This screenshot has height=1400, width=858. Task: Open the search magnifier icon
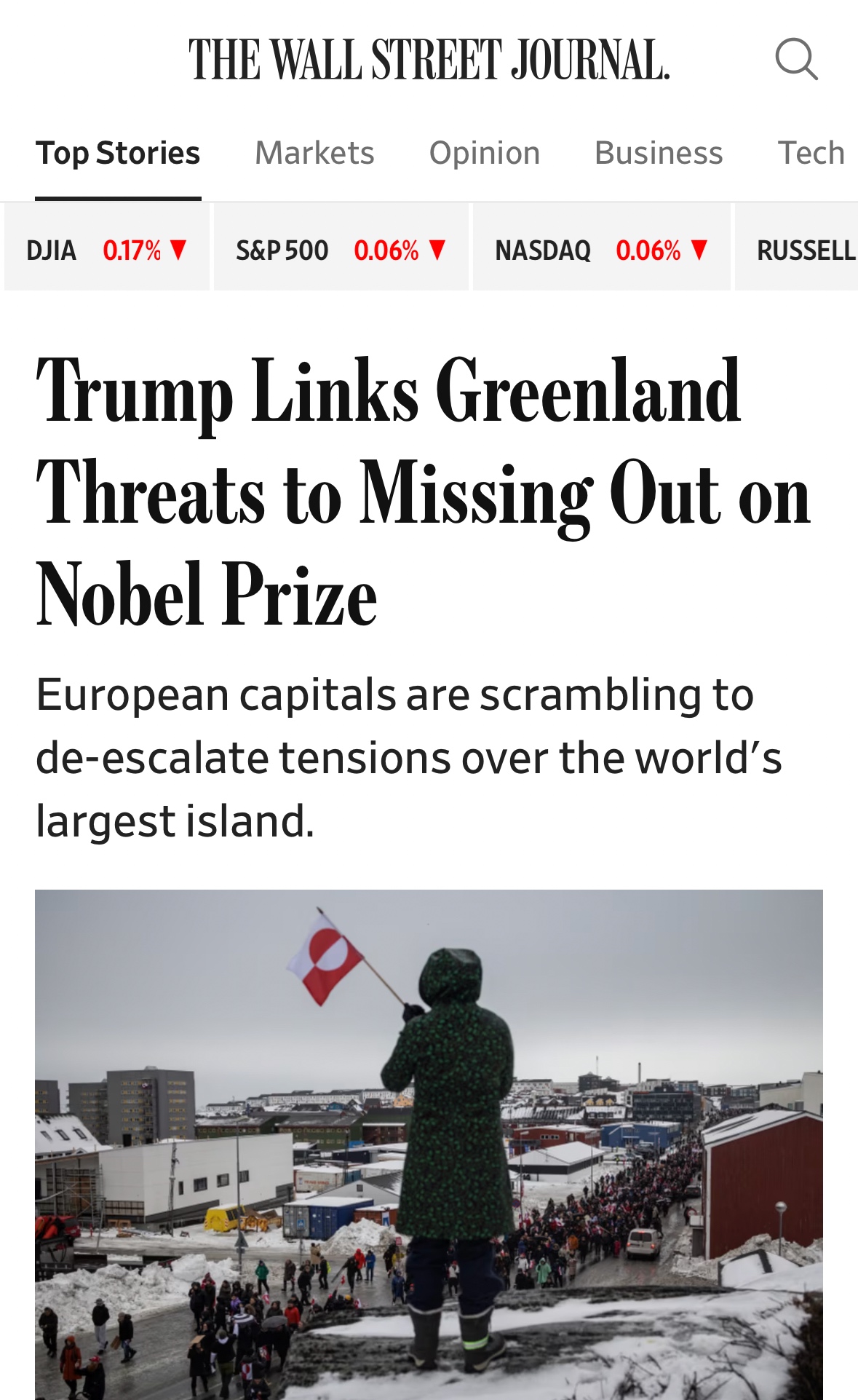coord(796,59)
